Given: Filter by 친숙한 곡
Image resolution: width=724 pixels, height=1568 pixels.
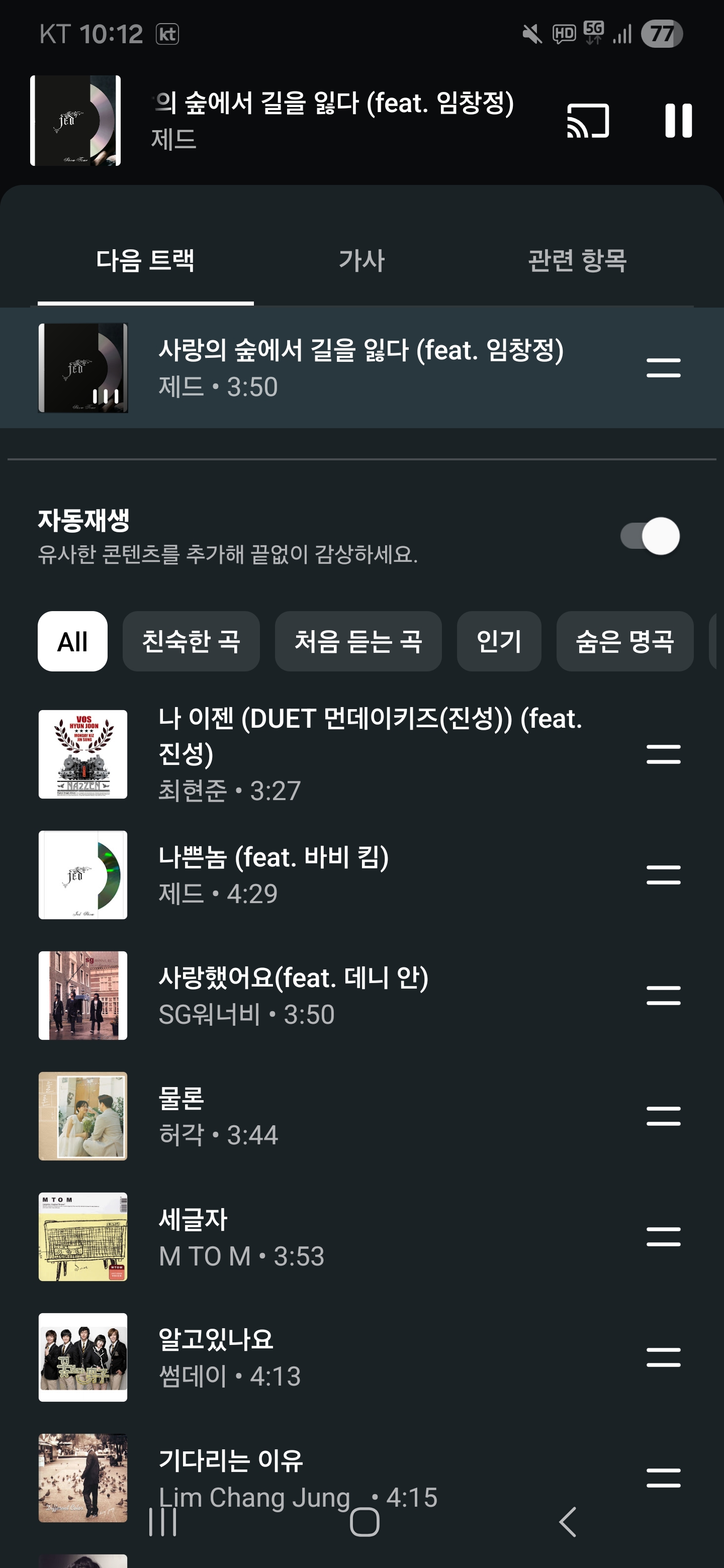Looking at the screenshot, I should pos(191,642).
